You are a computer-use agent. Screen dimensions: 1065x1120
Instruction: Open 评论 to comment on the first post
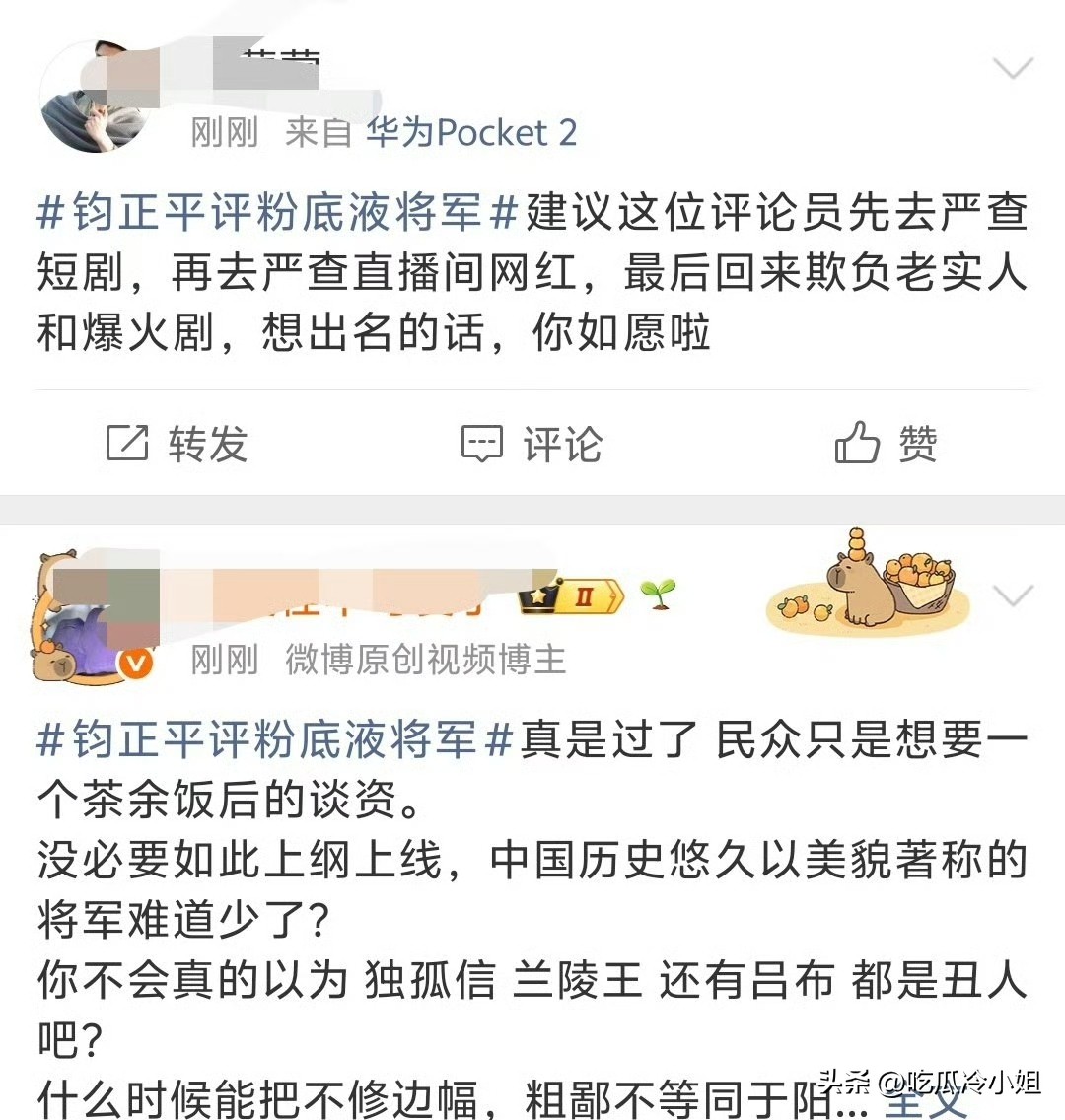point(532,445)
